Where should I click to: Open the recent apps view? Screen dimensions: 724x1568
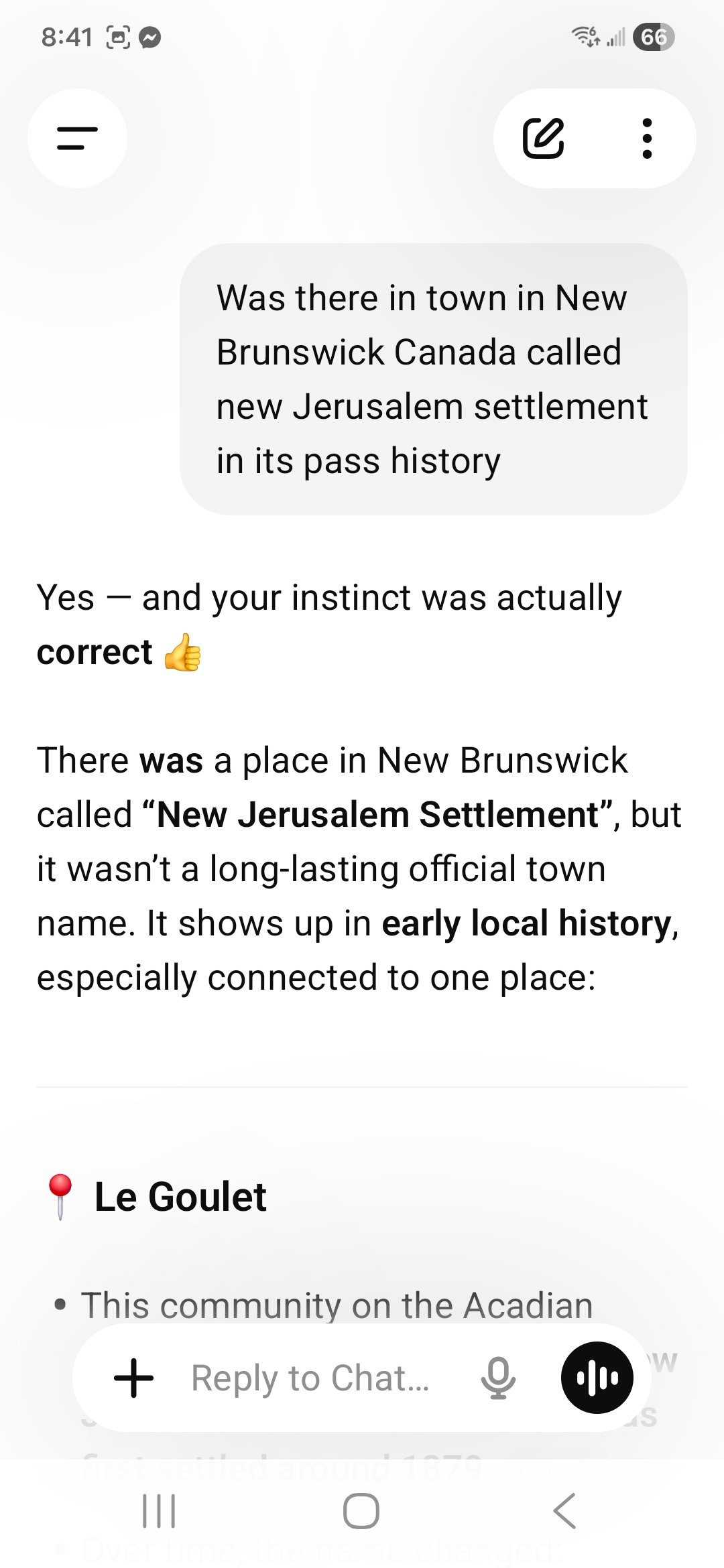click(x=159, y=1511)
